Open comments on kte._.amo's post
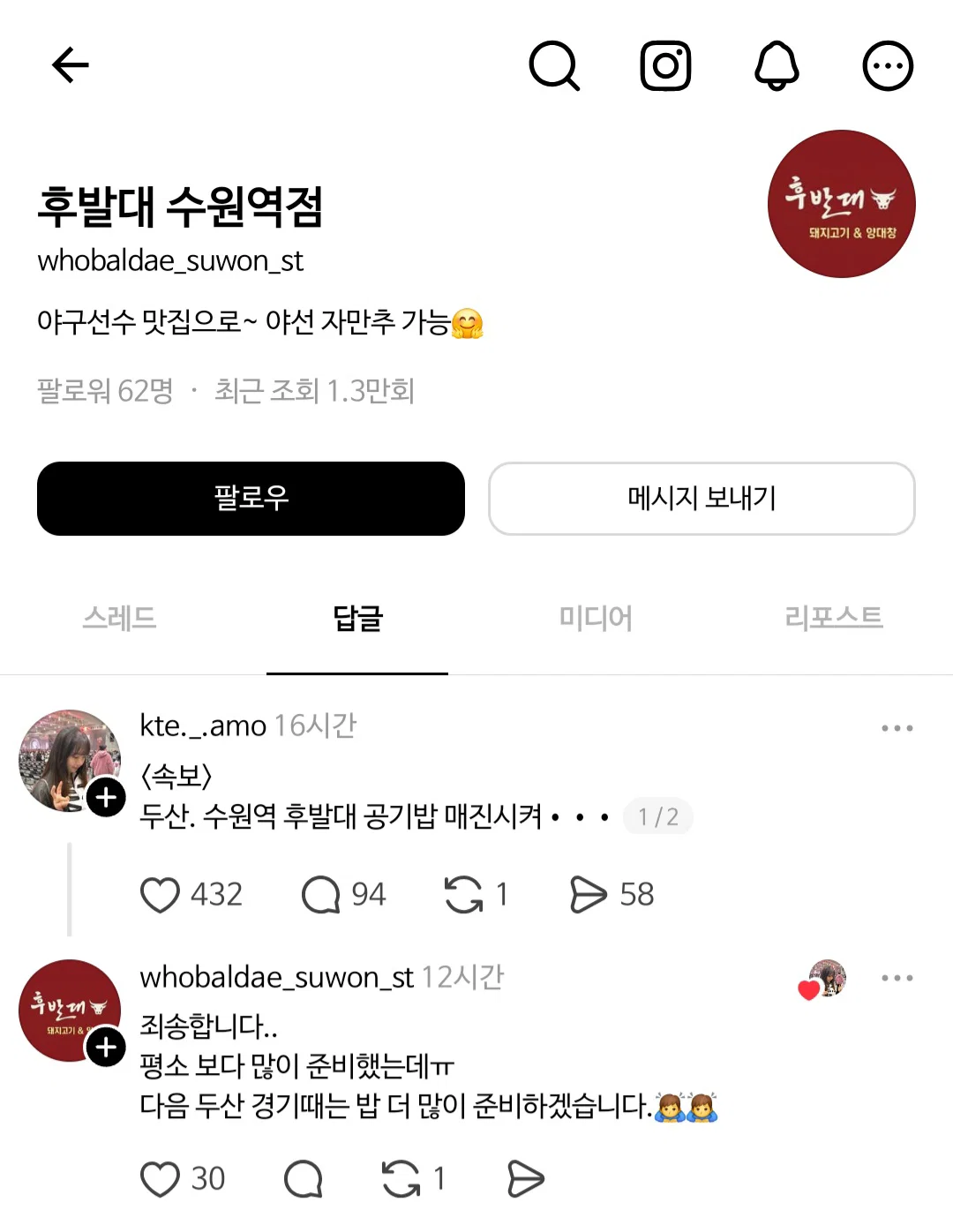Screen dimensions: 953x1232 [320, 895]
